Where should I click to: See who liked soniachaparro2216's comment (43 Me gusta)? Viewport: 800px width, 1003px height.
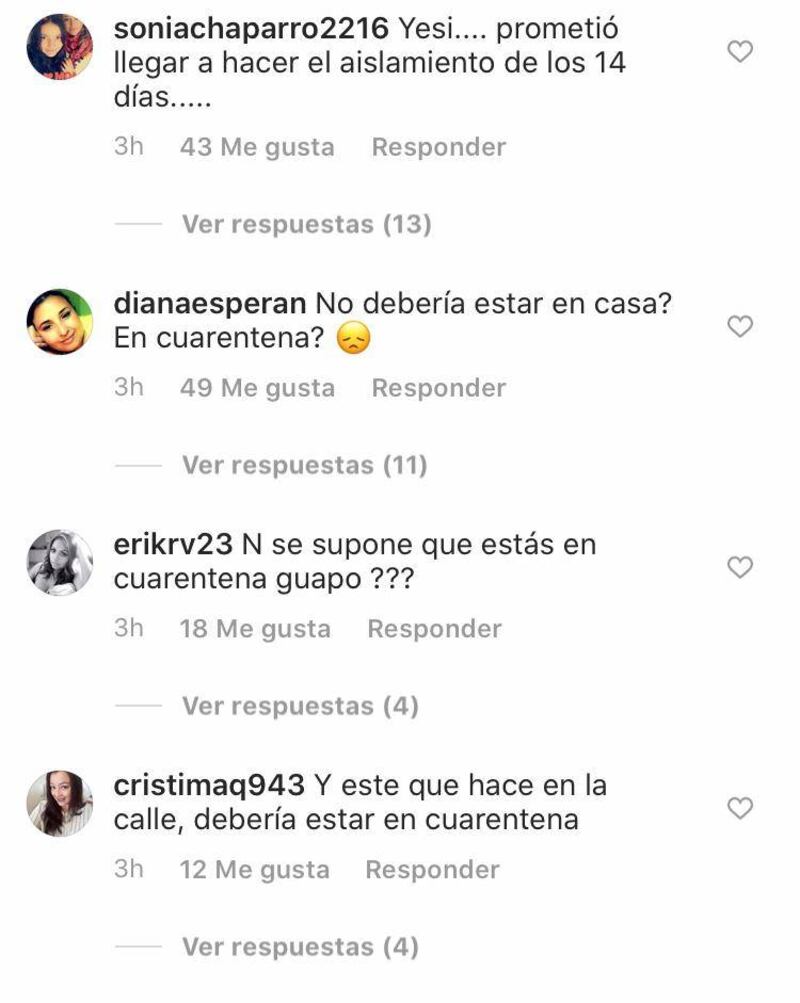[257, 147]
